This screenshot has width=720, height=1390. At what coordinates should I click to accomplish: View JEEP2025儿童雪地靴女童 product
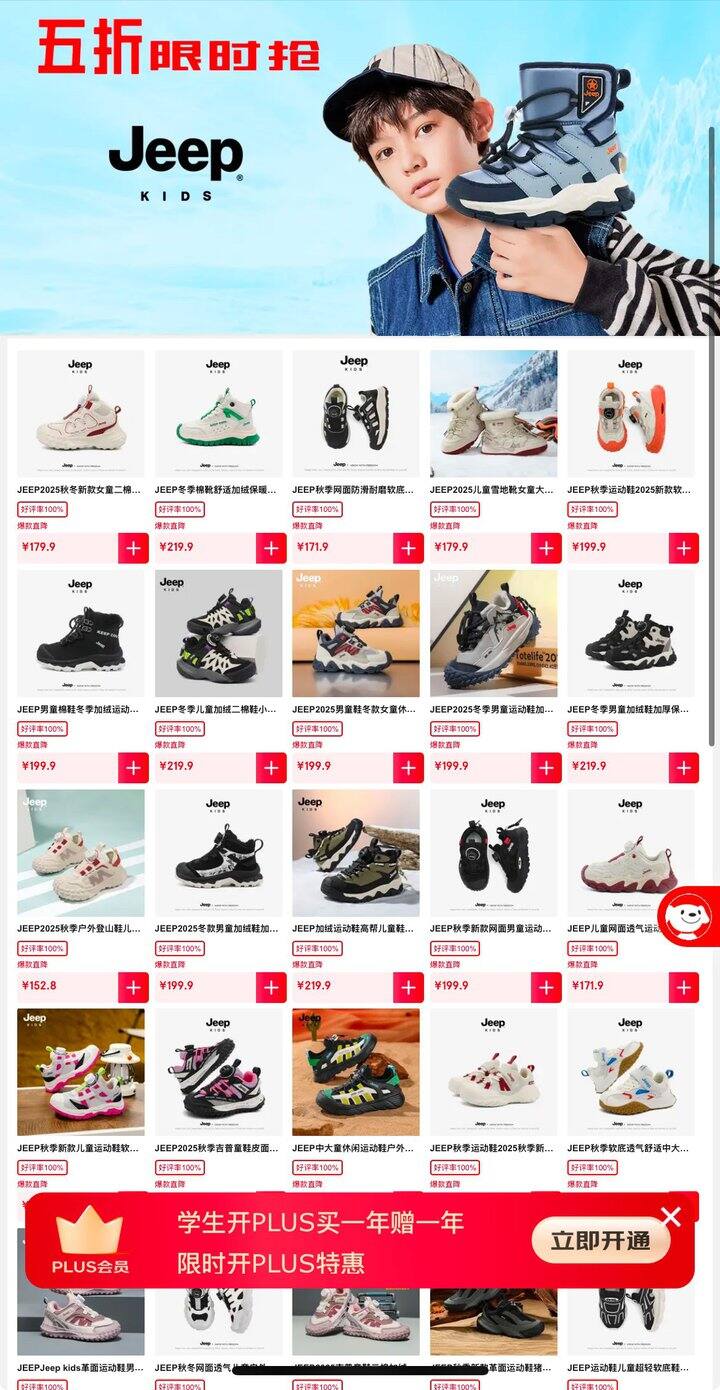click(493, 414)
